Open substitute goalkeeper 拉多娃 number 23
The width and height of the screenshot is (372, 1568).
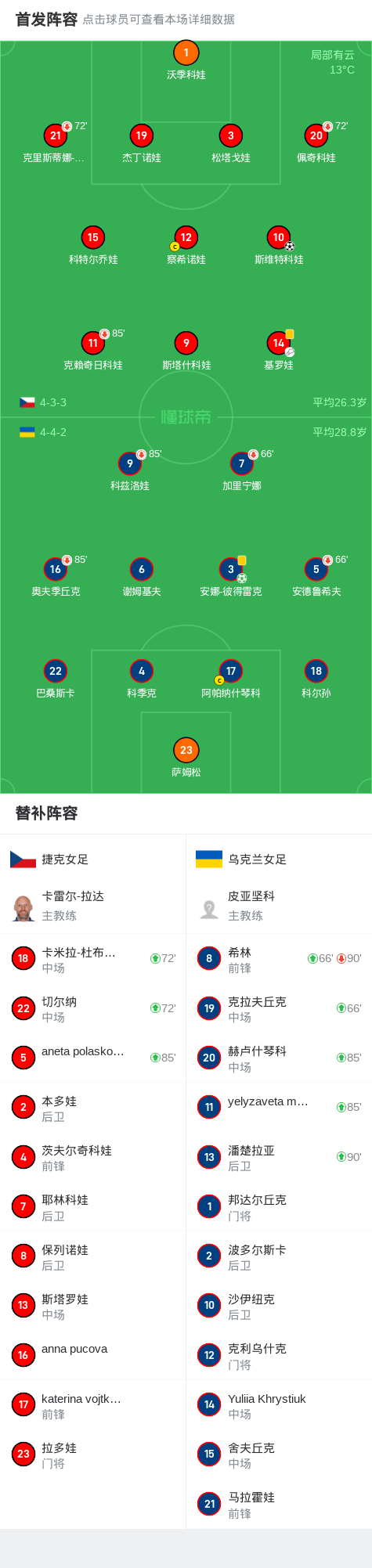[93, 1454]
